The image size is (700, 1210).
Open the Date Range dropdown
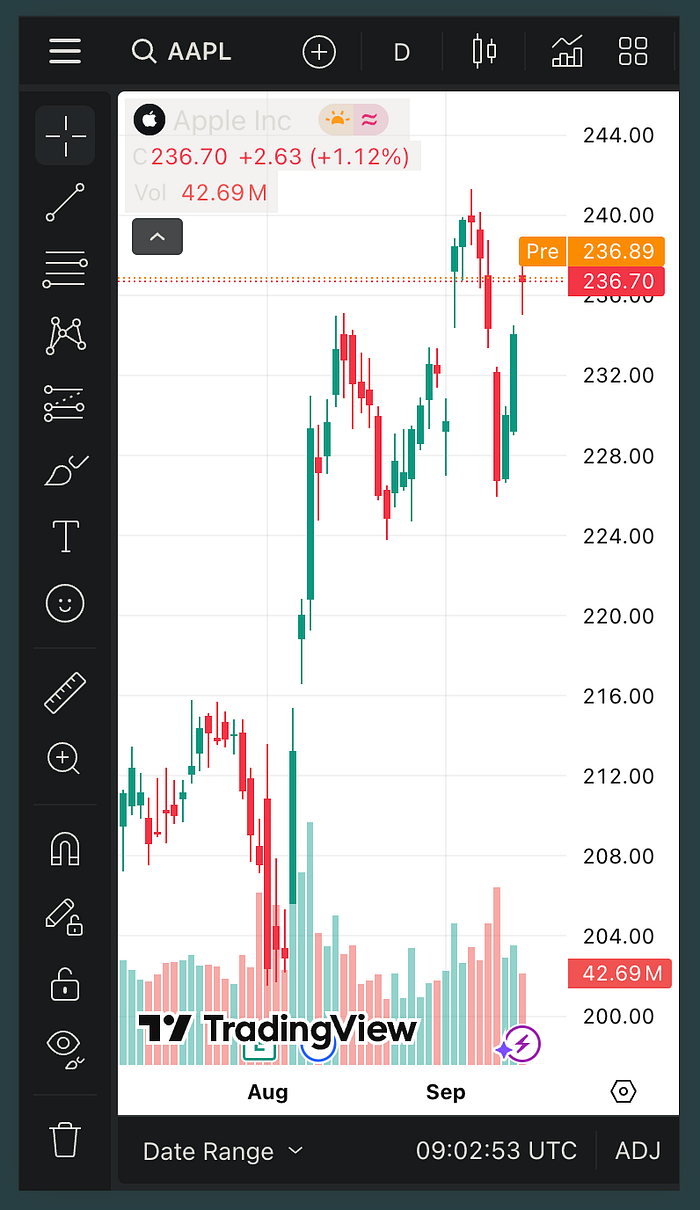222,1151
